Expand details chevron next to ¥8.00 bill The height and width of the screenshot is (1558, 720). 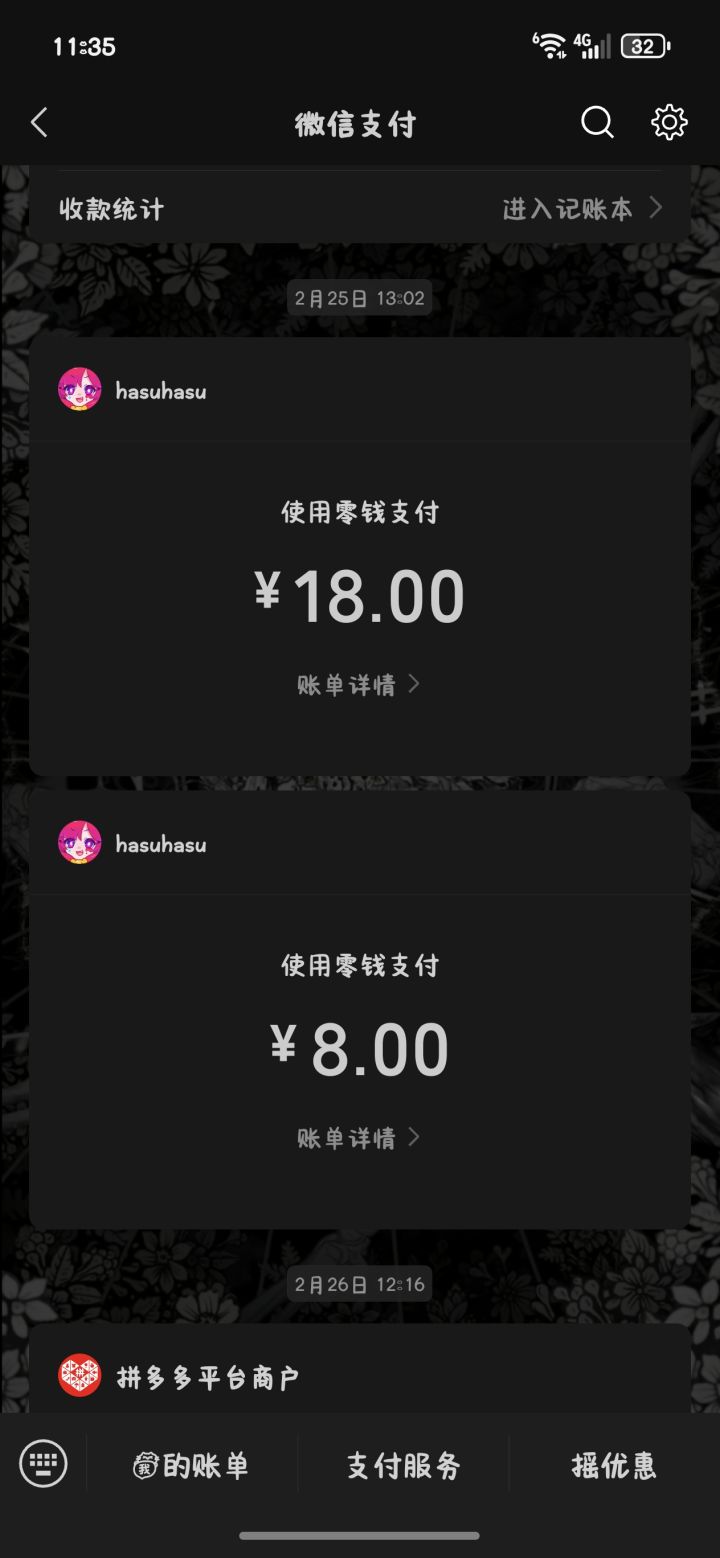coord(414,1137)
